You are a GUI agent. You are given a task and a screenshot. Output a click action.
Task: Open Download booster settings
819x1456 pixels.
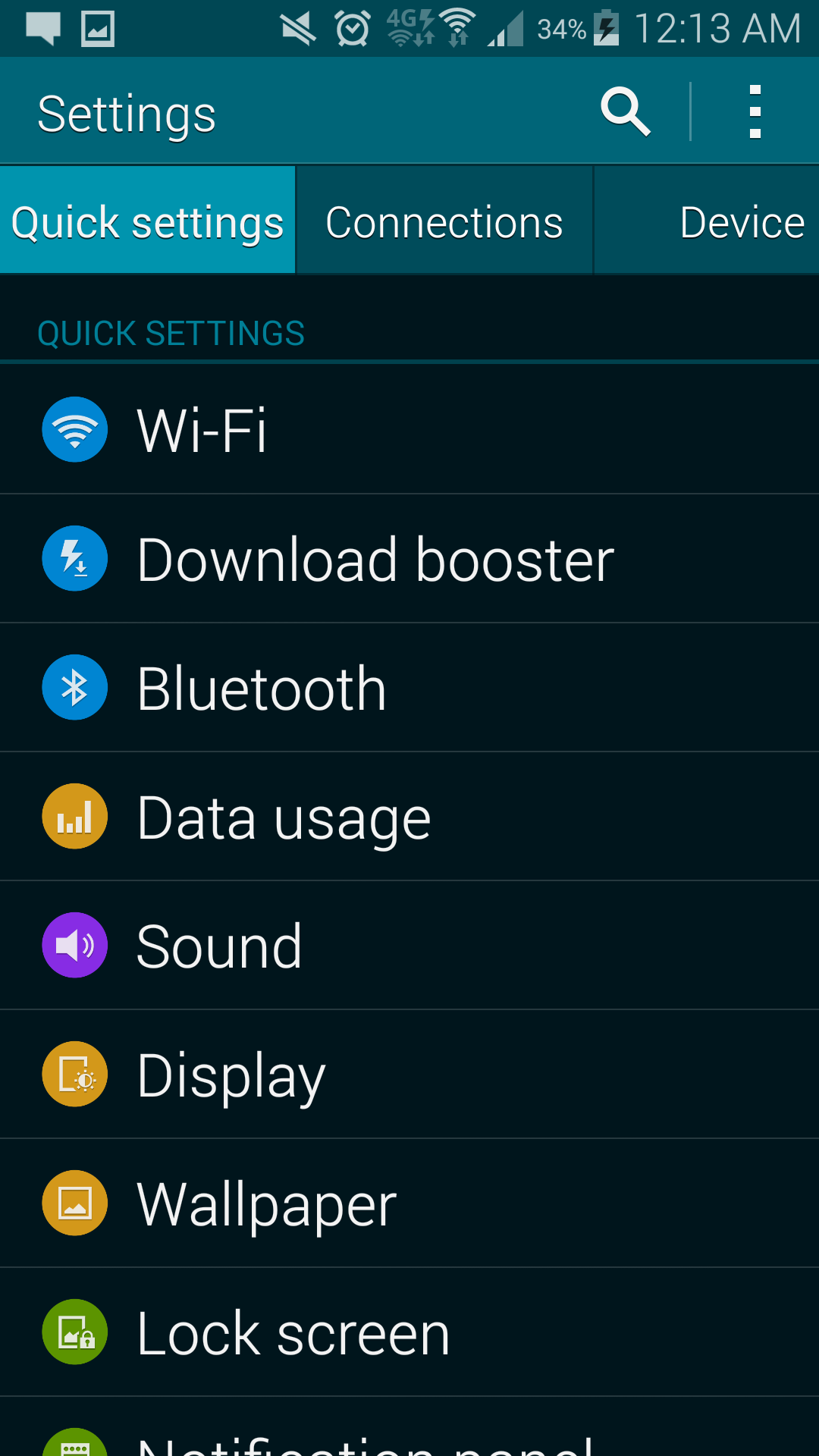[x=409, y=559]
